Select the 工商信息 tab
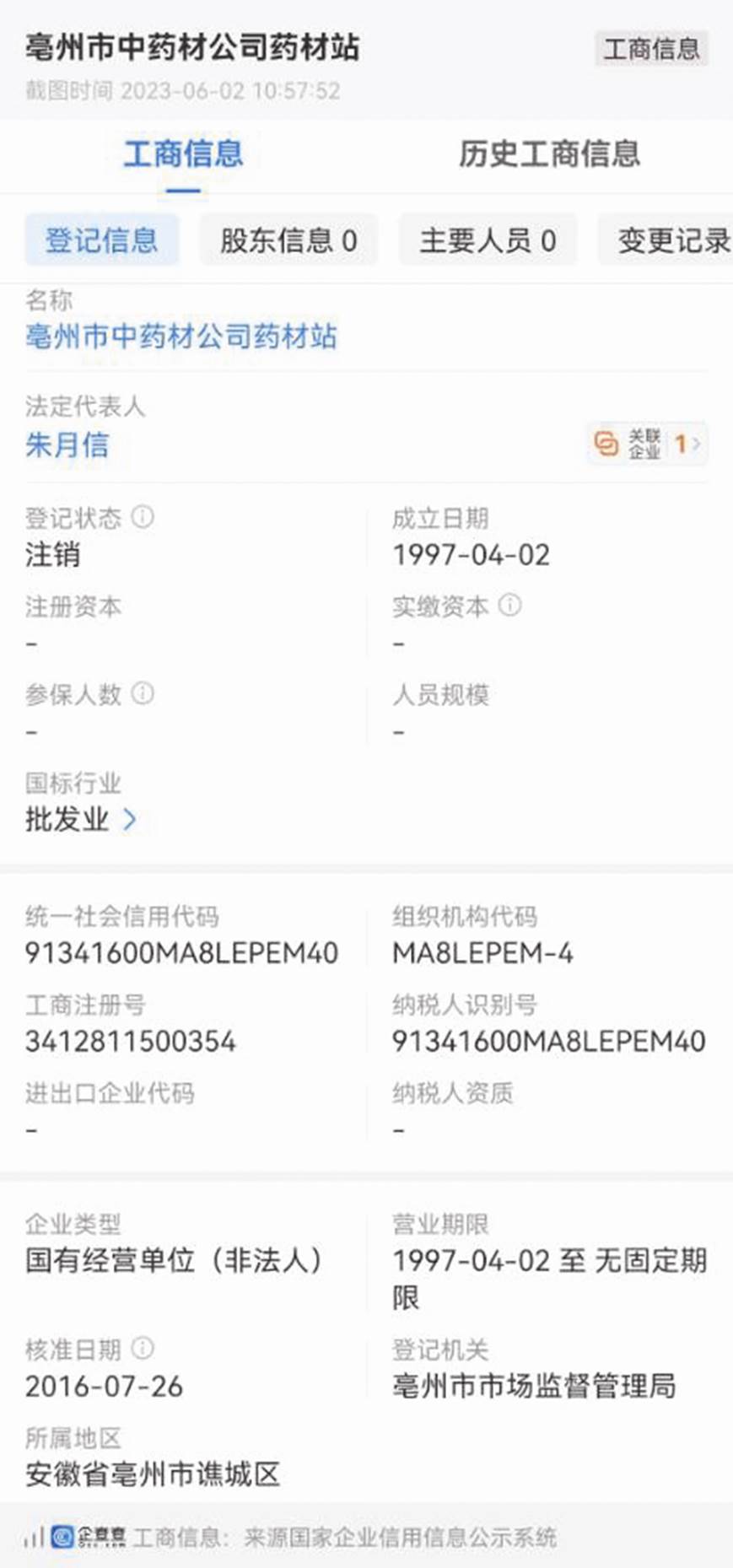Image resolution: width=733 pixels, height=1568 pixels. coord(183,154)
